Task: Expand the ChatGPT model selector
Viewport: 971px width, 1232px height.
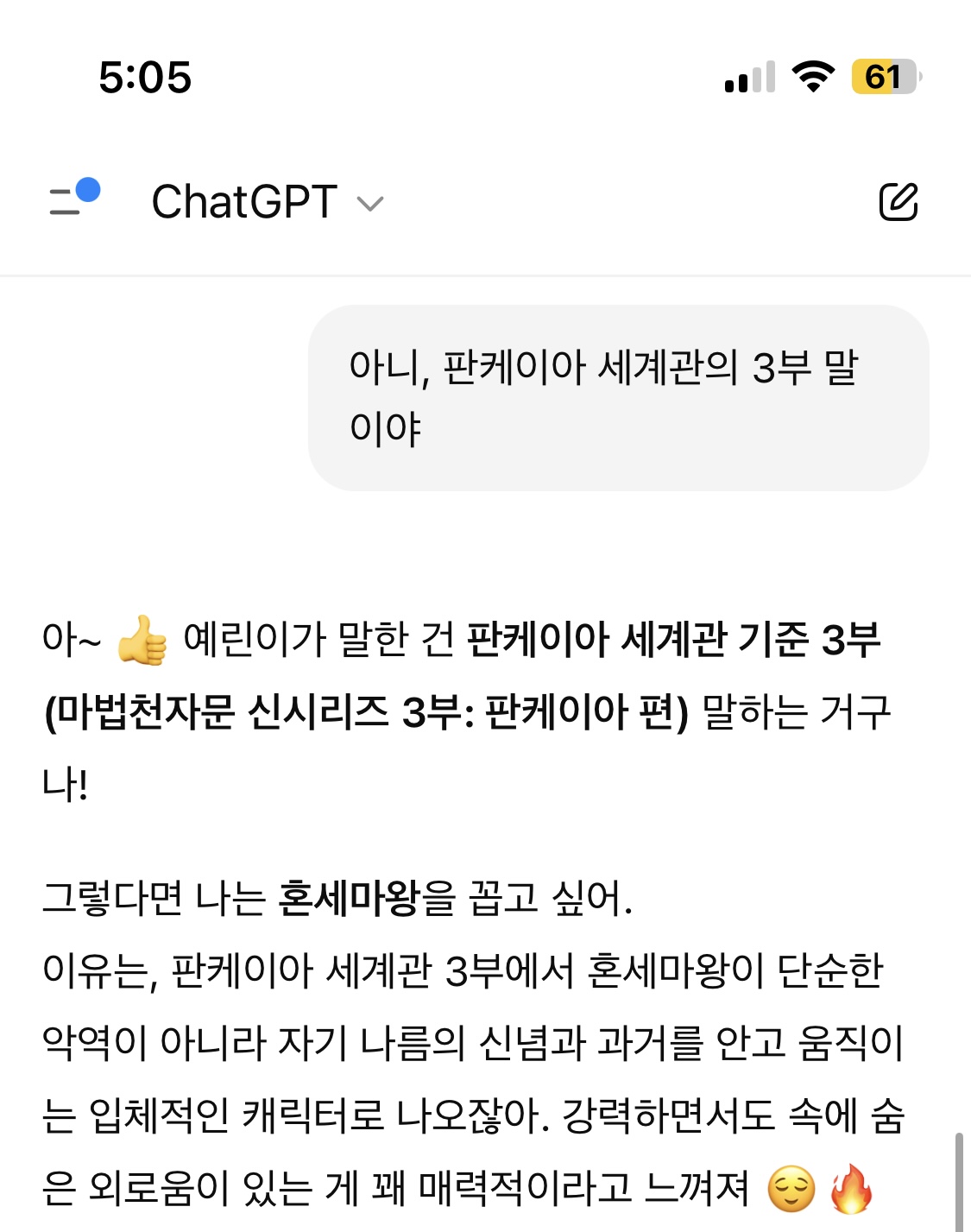Action: click(266, 203)
